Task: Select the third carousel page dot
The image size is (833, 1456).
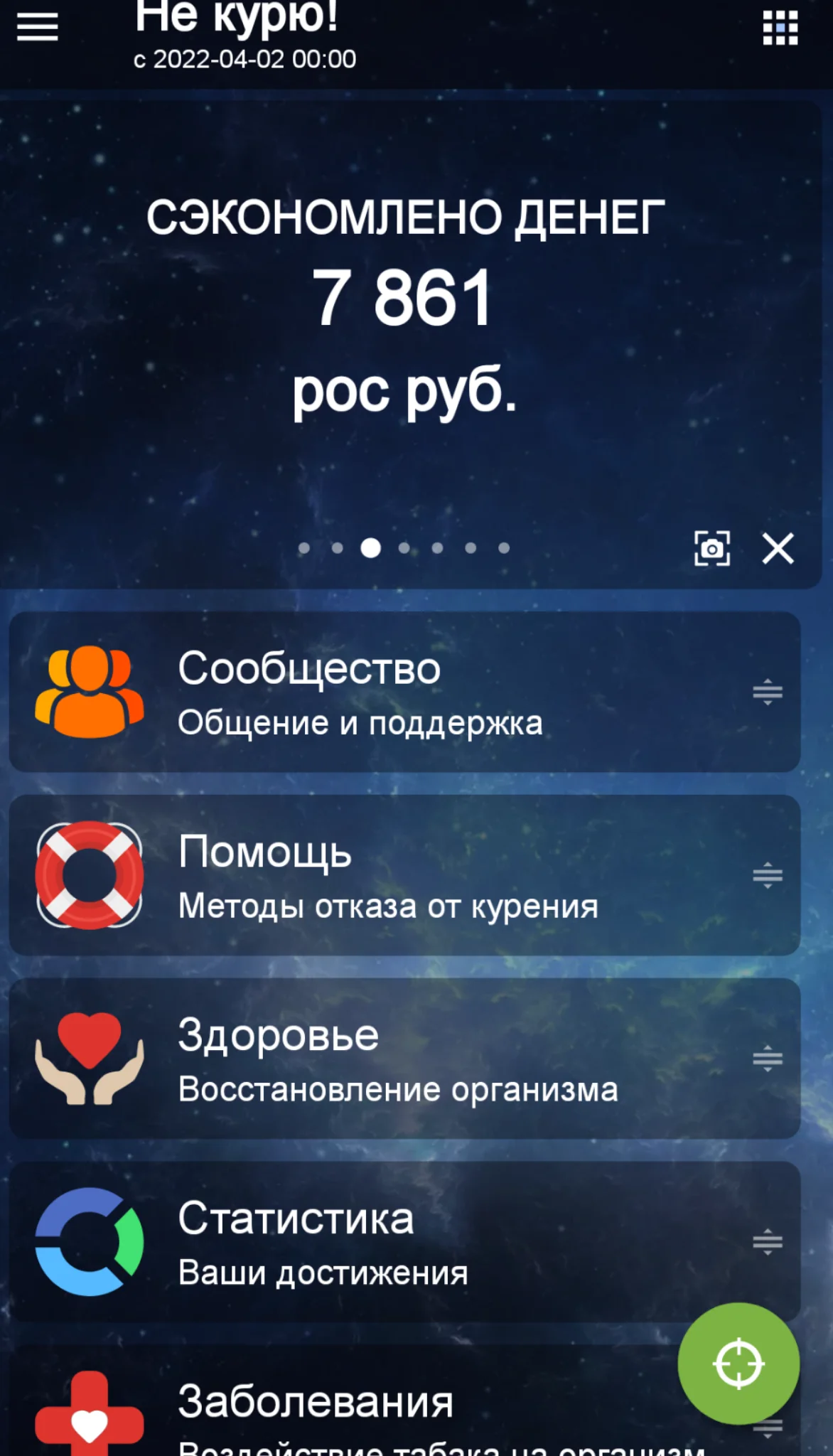Action: tap(370, 547)
